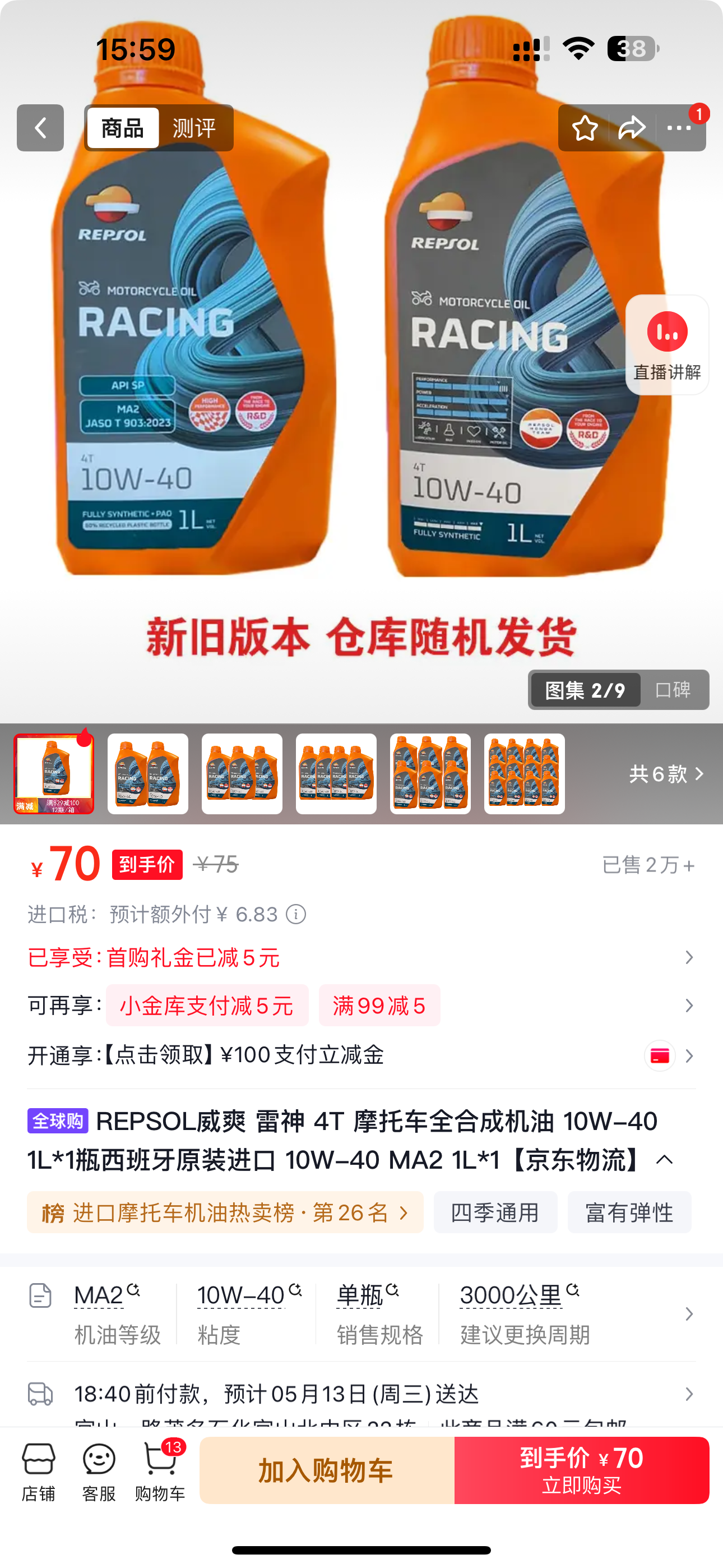Share this product
Viewport: 723px width, 1568px height.
click(632, 128)
